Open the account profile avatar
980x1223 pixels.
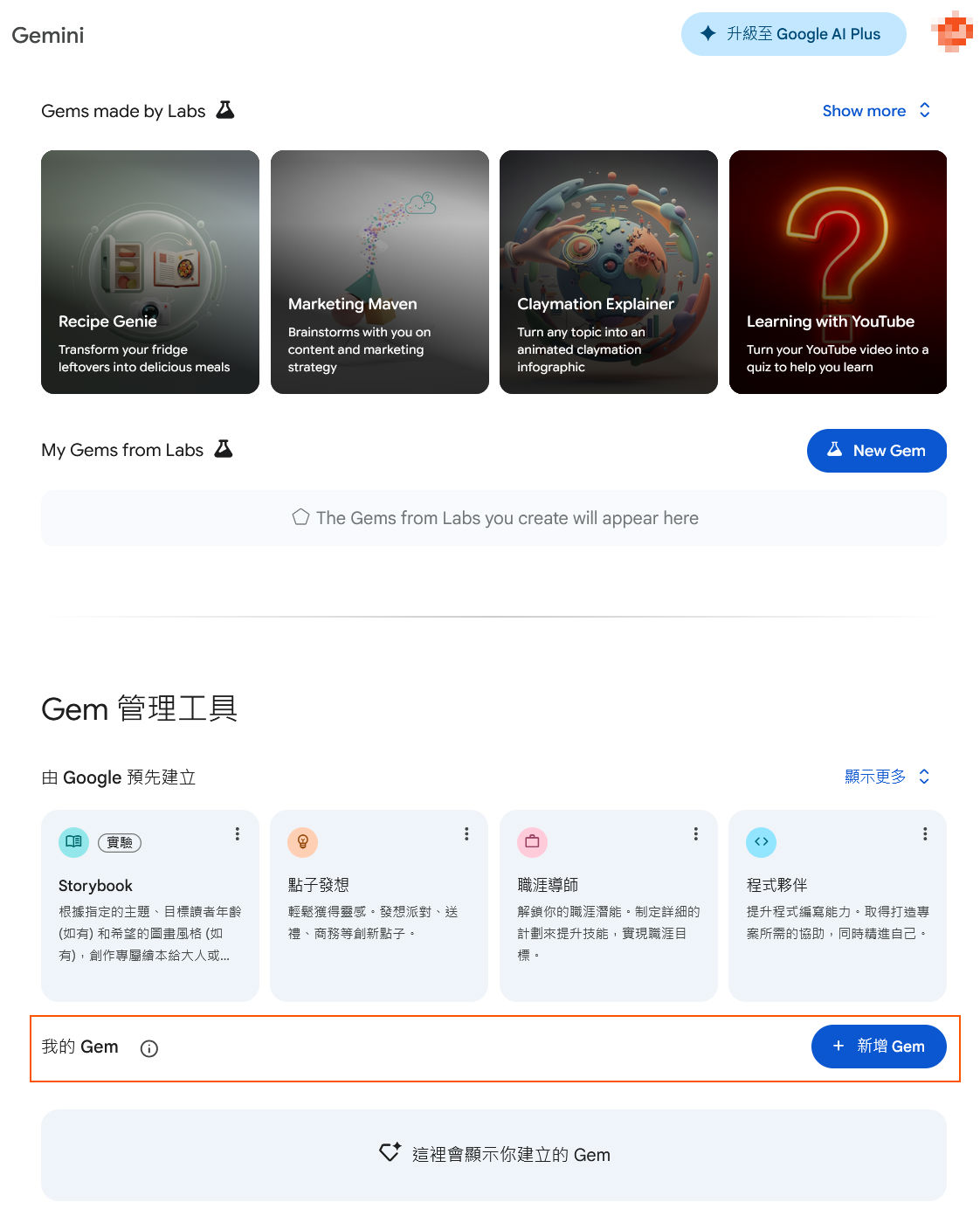point(952,32)
